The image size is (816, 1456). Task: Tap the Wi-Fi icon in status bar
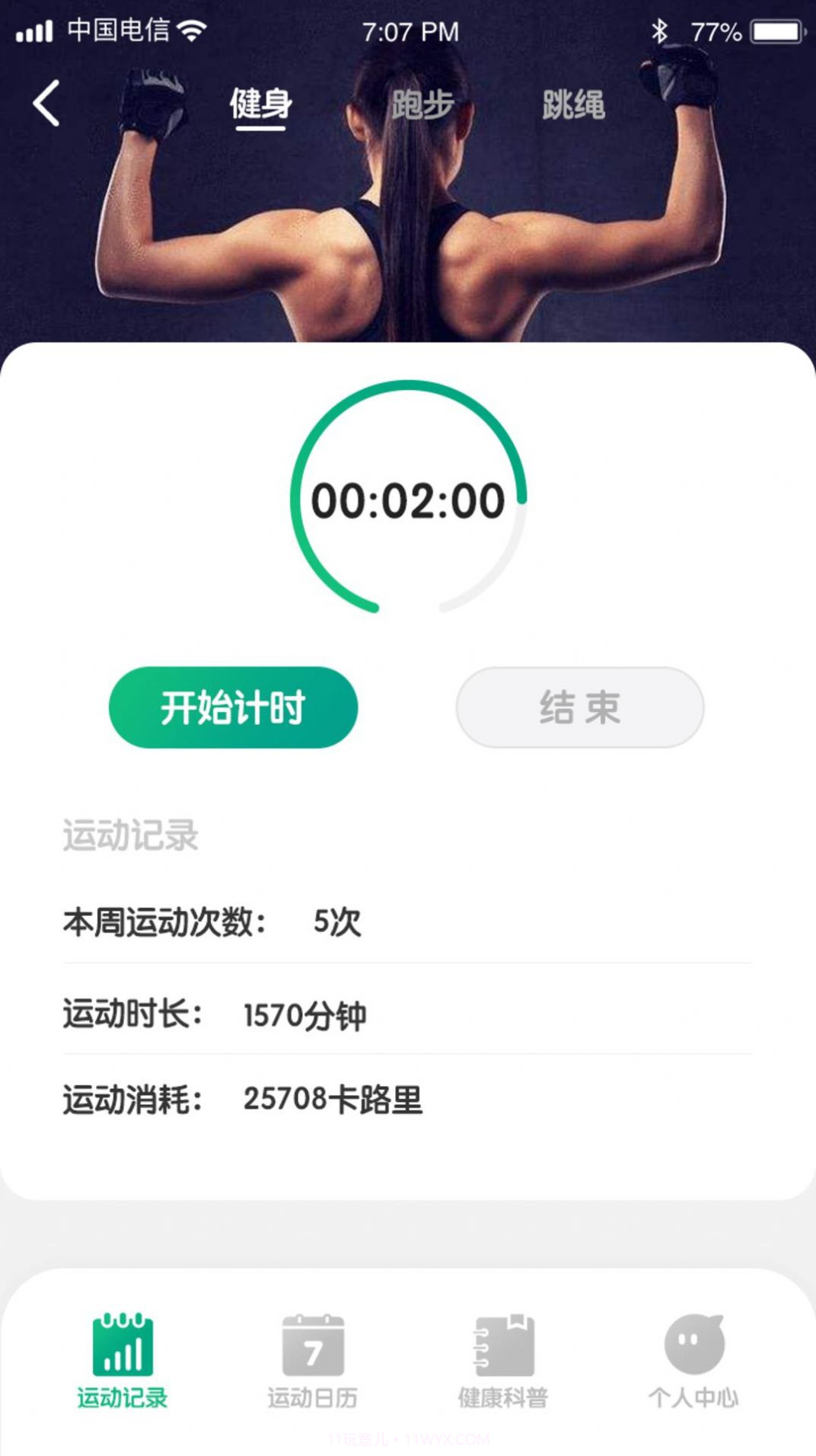coord(193,30)
